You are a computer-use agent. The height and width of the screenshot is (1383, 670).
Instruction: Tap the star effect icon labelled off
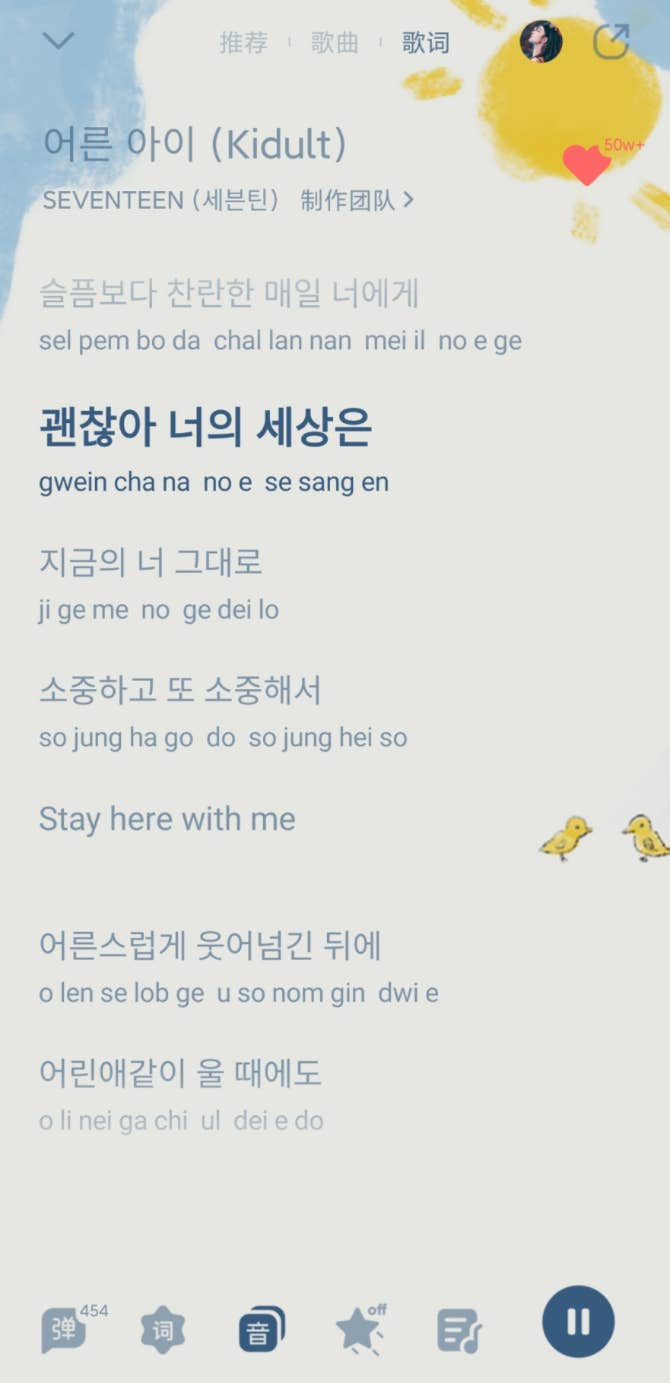(358, 1331)
